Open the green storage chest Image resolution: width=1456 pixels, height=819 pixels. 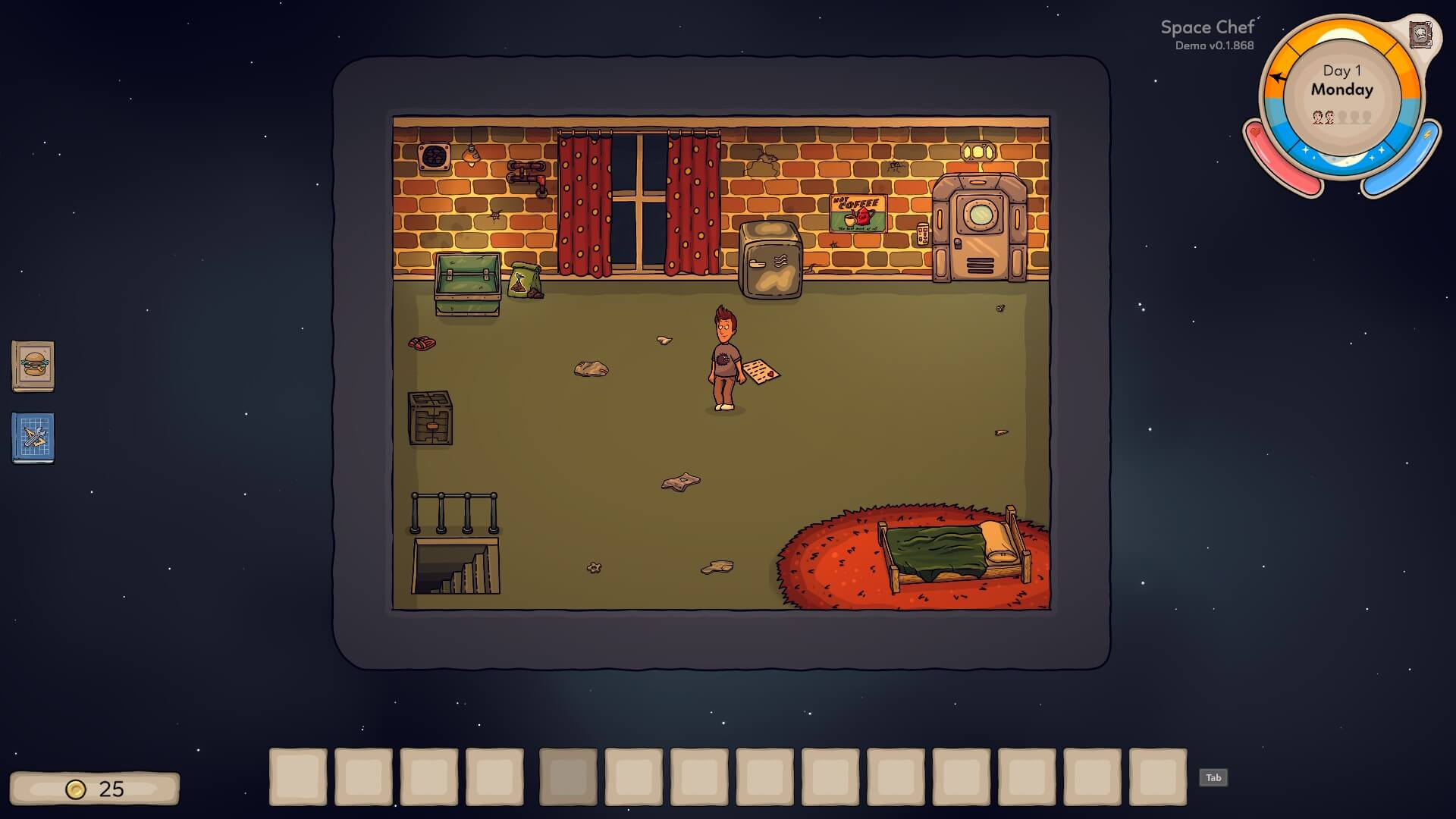click(x=467, y=284)
